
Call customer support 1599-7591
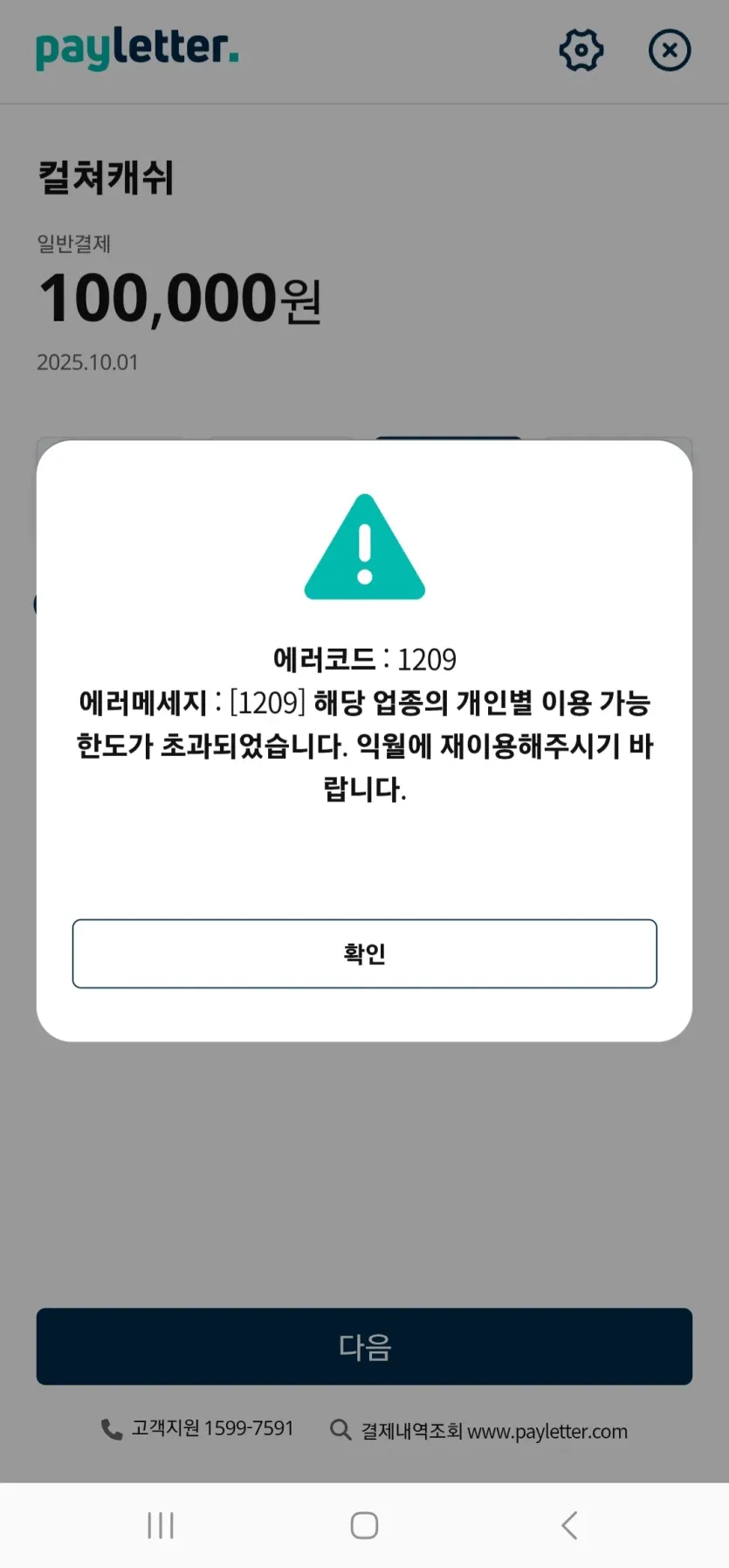197,1428
